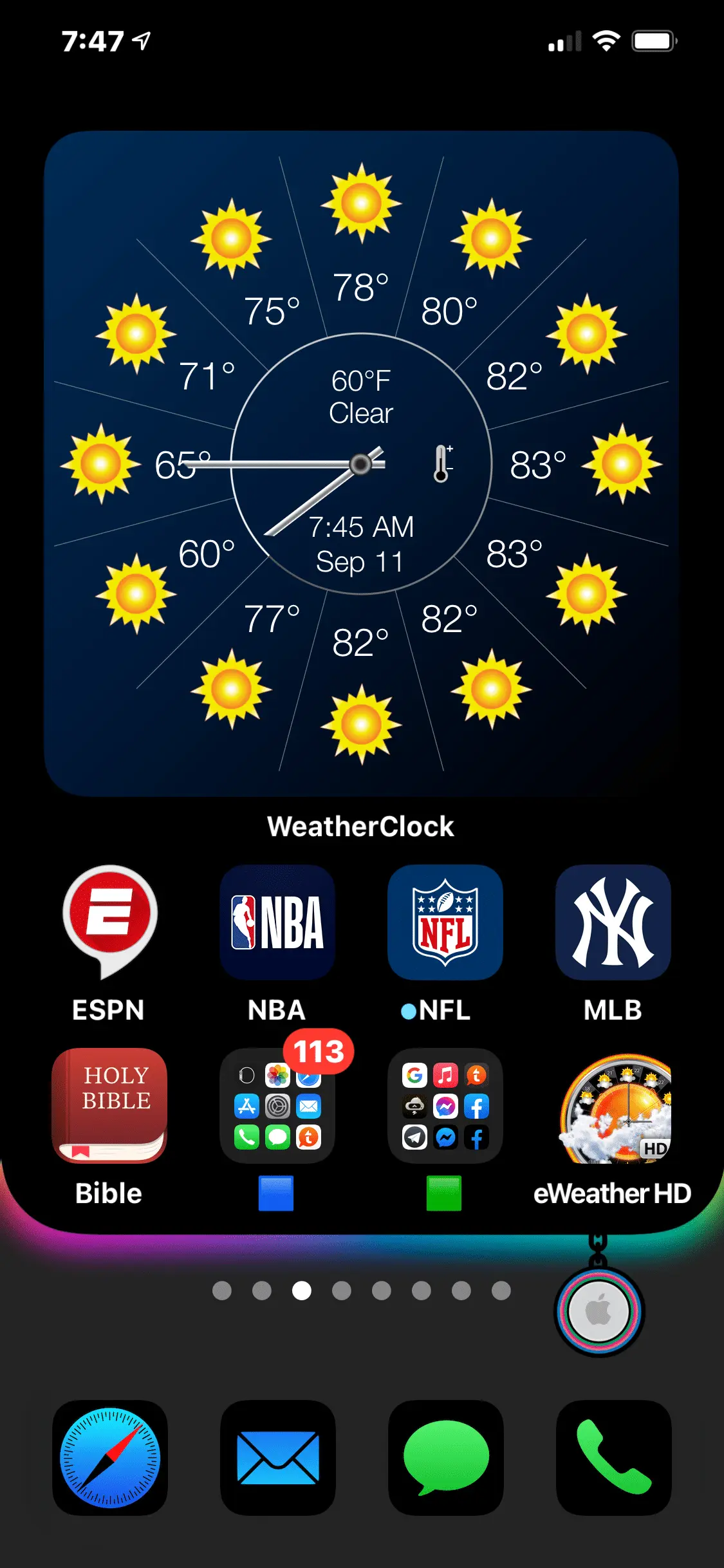Launch the NFL app
The width and height of the screenshot is (724, 1568).
click(x=445, y=922)
